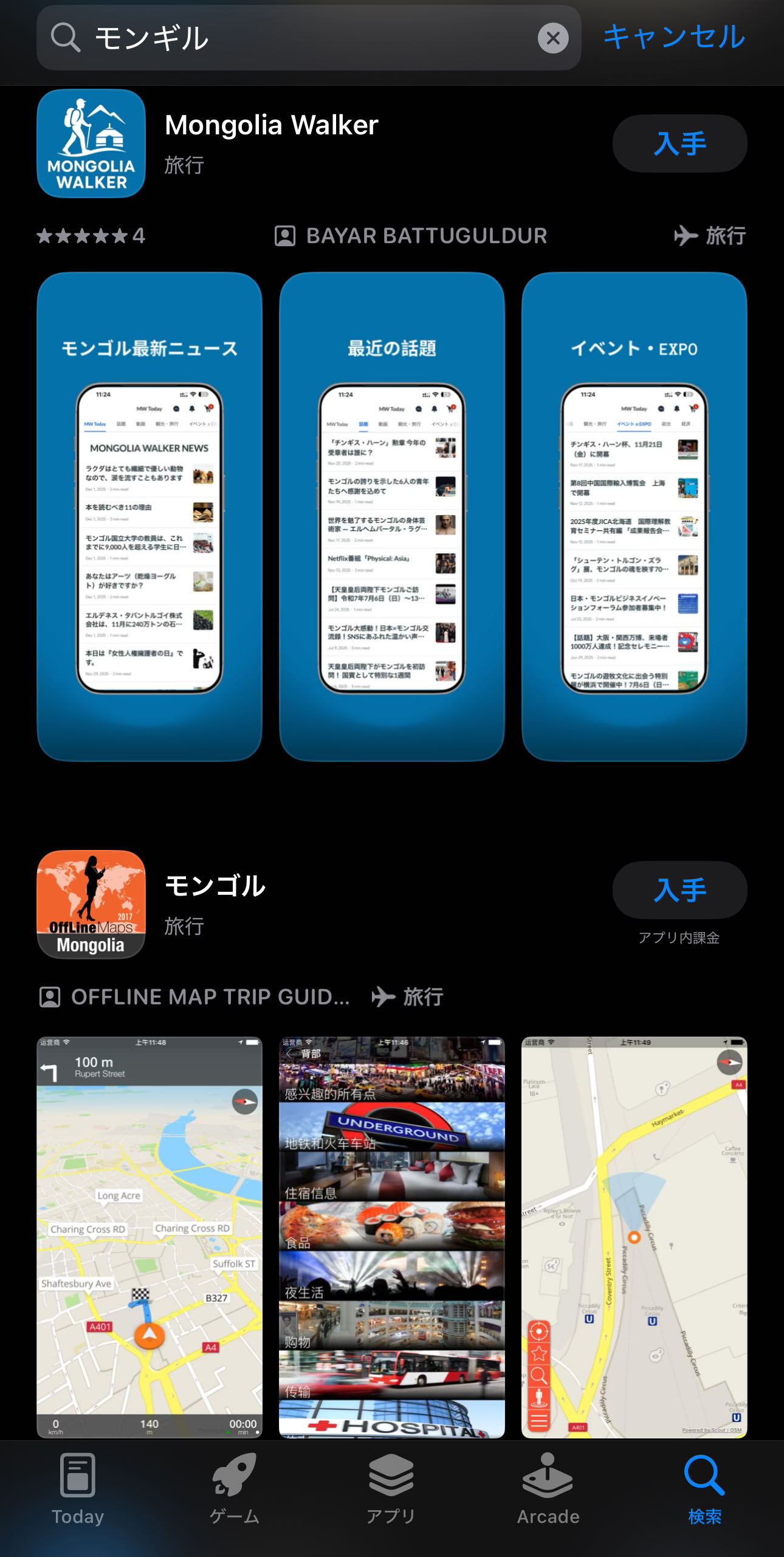Switch to the アプリ tab
Viewport: 784px width, 1557px height.
(x=391, y=1488)
